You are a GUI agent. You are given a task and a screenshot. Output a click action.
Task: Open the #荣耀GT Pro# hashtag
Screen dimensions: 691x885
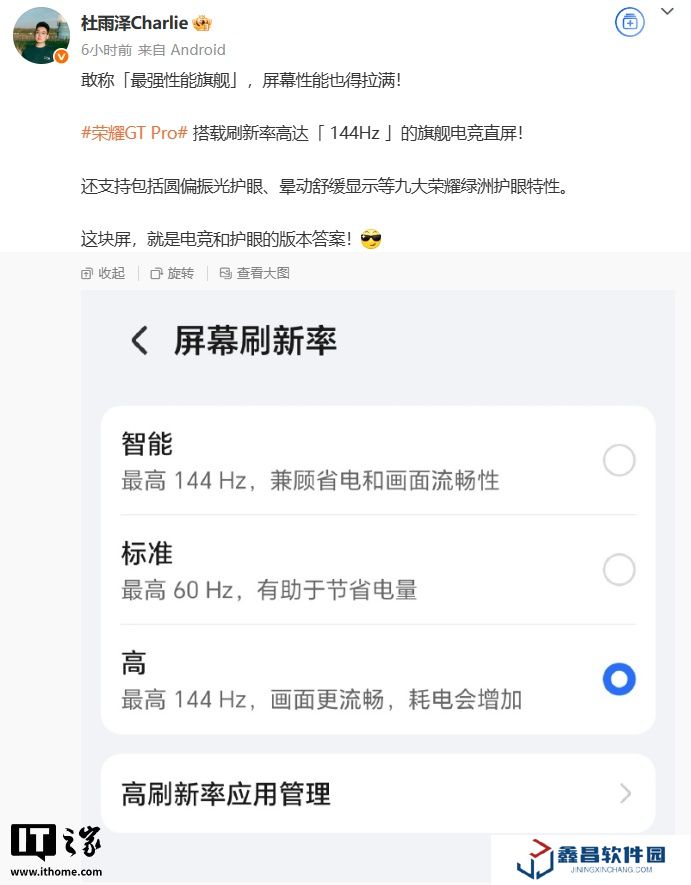135,132
